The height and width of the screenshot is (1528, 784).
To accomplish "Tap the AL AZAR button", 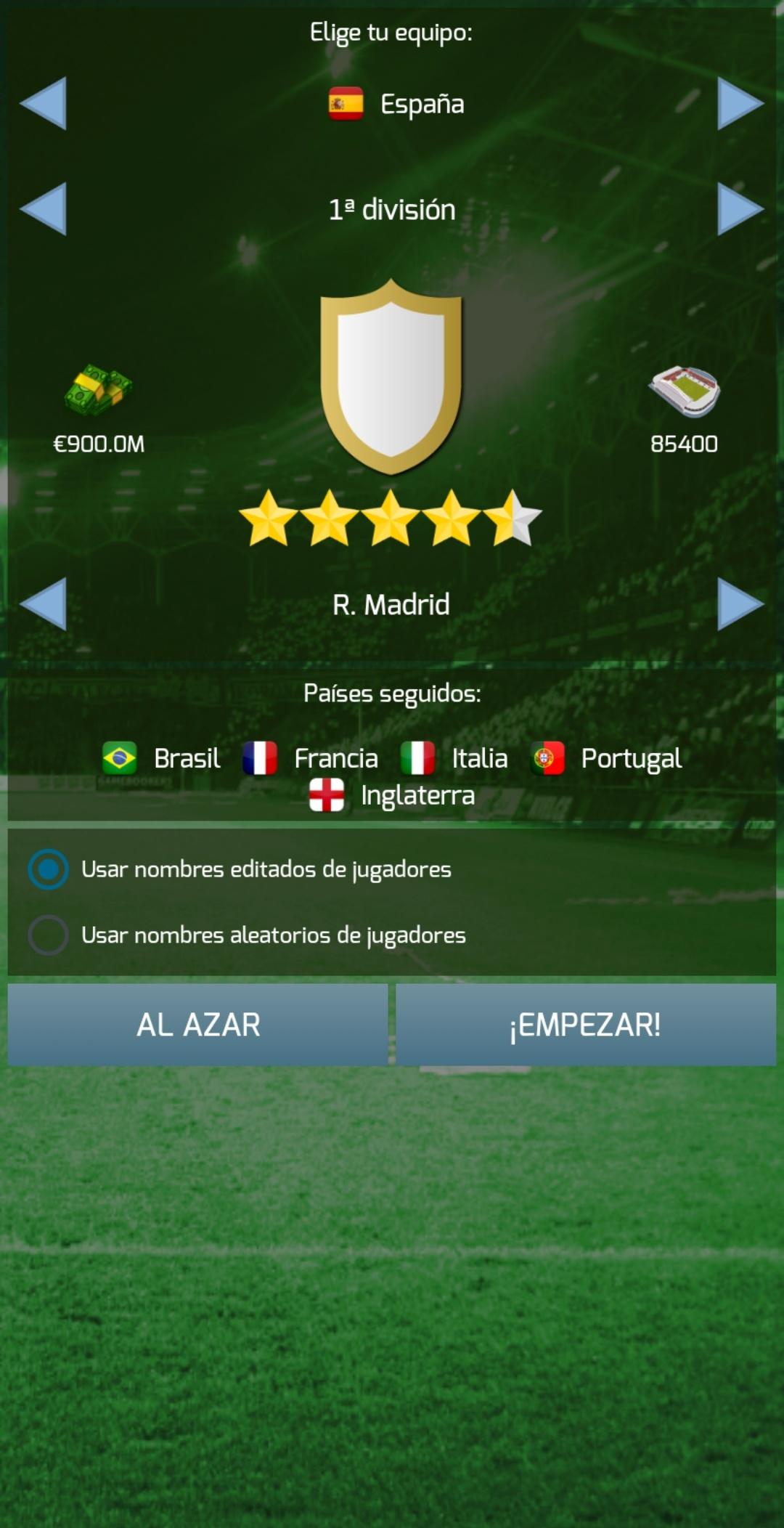I will click(197, 1025).
